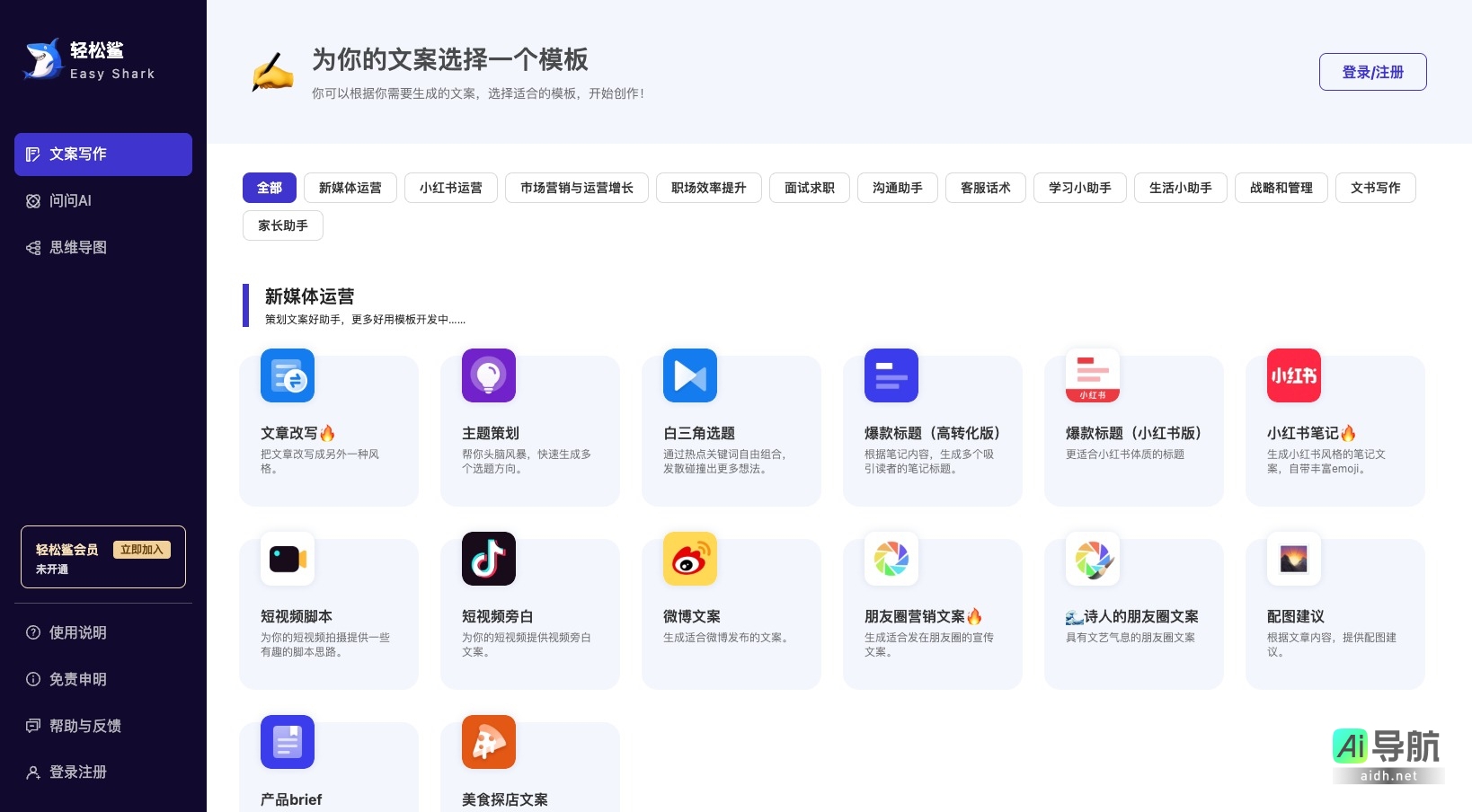1472x812 pixels.
Task: Open the 配图建议 template
Action: tap(1335, 614)
